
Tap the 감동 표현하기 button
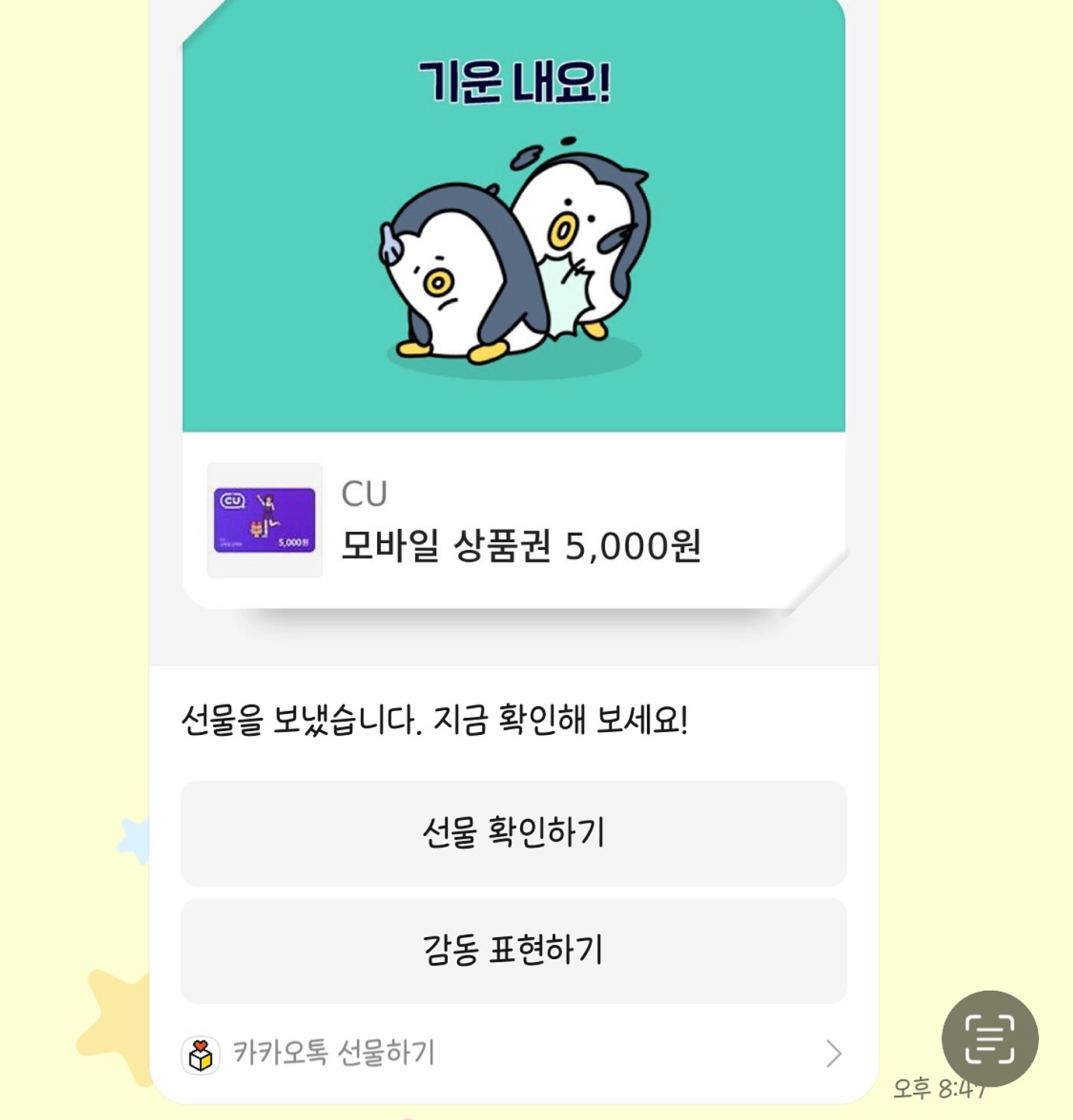[x=513, y=950]
